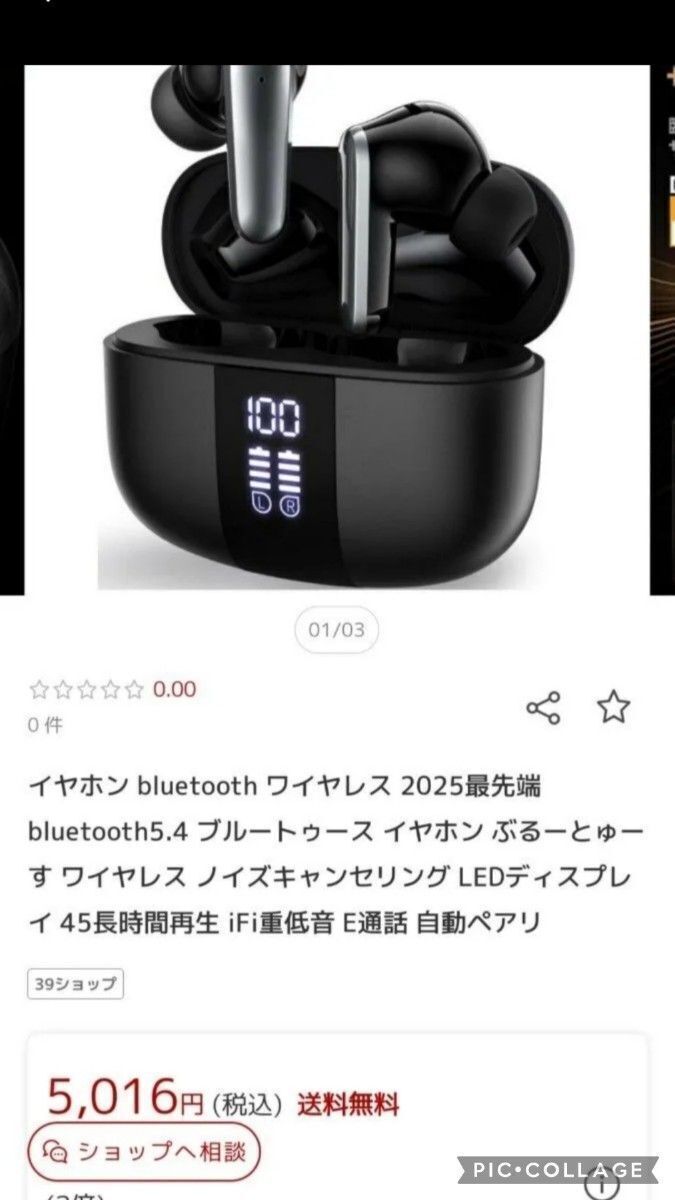Viewport: 675px width, 1200px height.
Task: Open the 39ショップ badge
Action: click(75, 983)
